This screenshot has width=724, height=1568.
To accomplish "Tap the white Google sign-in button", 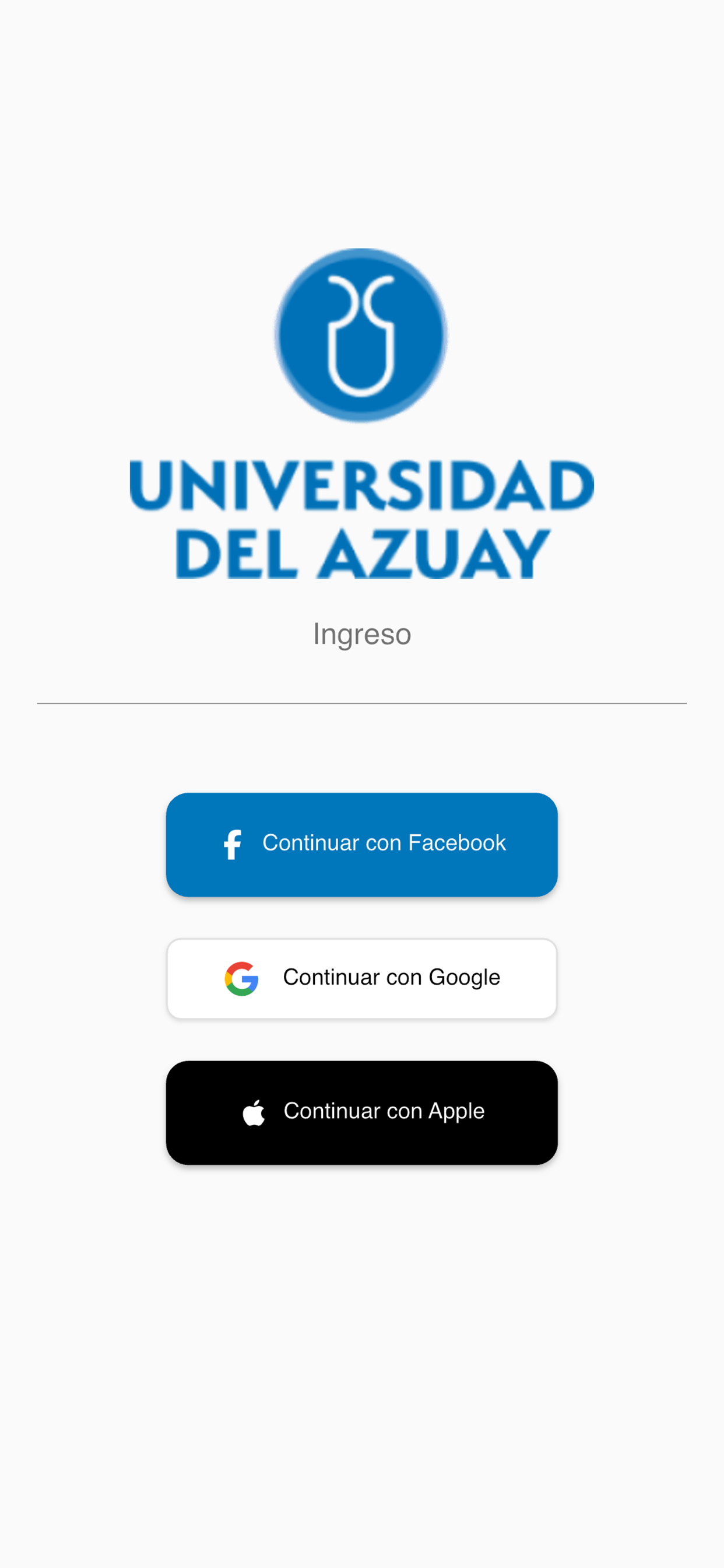I will pyautogui.click(x=362, y=978).
